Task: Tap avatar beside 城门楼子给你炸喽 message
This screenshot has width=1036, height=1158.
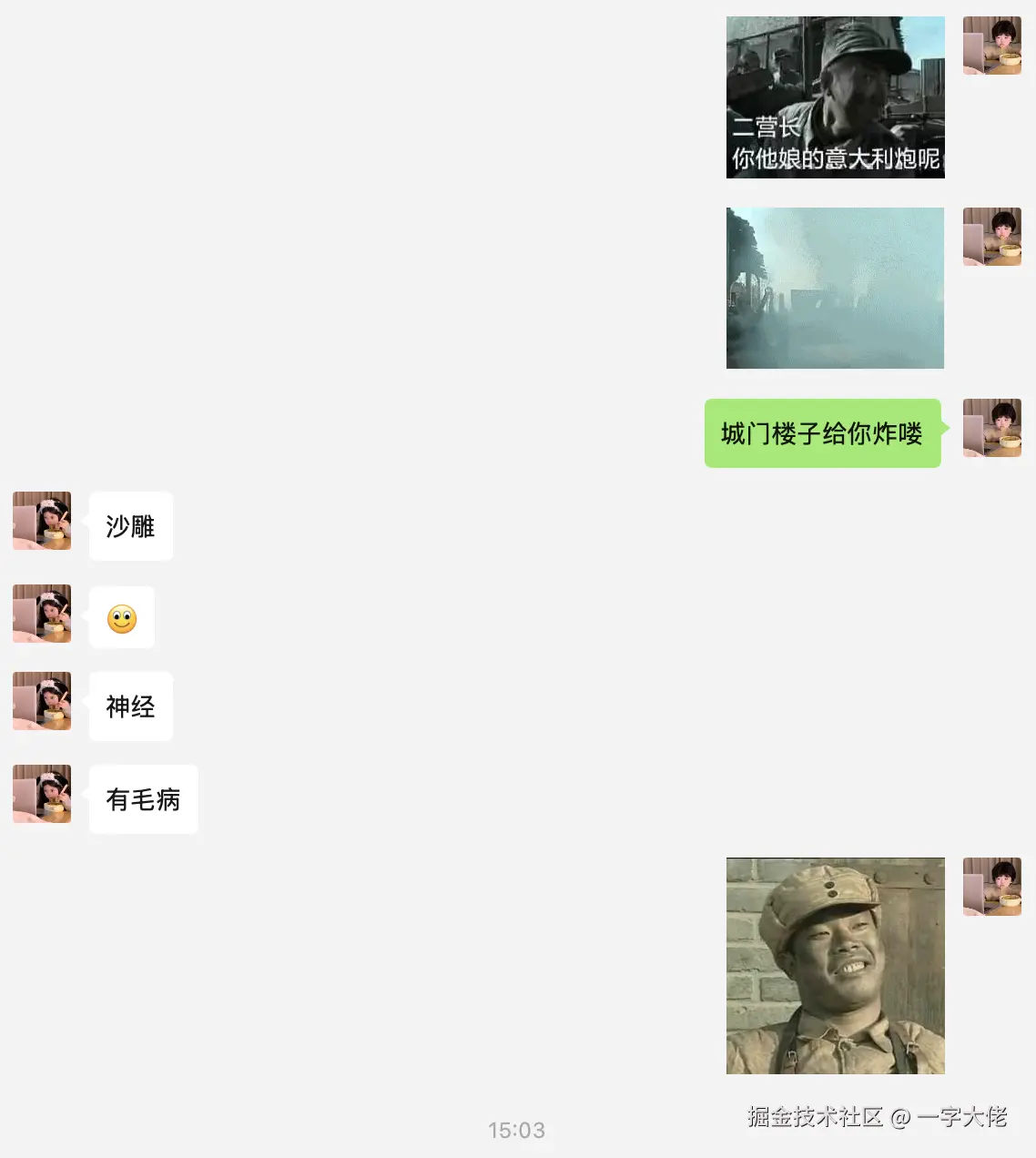Action: pos(991,428)
